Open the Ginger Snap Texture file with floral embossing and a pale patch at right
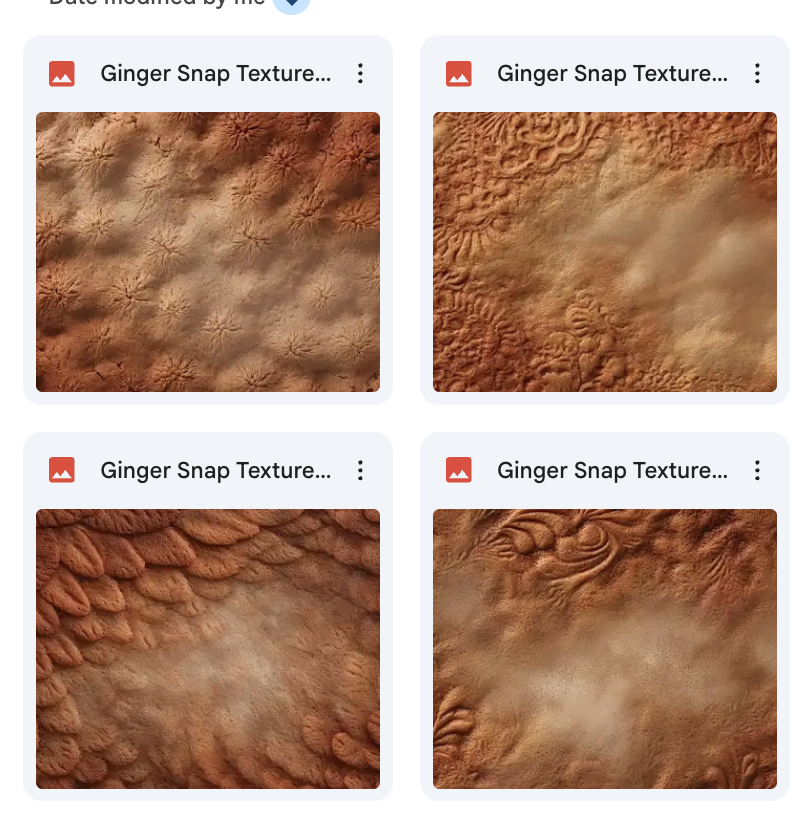The height and width of the screenshot is (818, 798). (604, 251)
